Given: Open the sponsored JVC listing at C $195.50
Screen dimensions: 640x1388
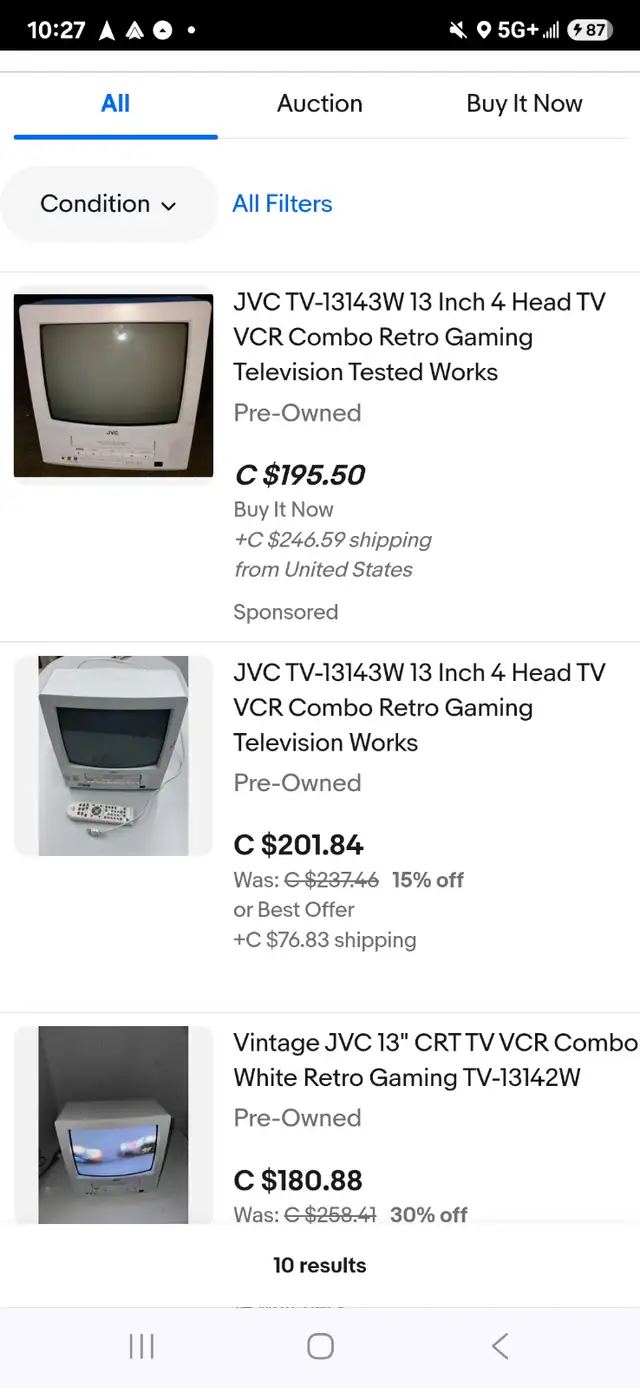Looking at the screenshot, I should pyautogui.click(x=320, y=456).
